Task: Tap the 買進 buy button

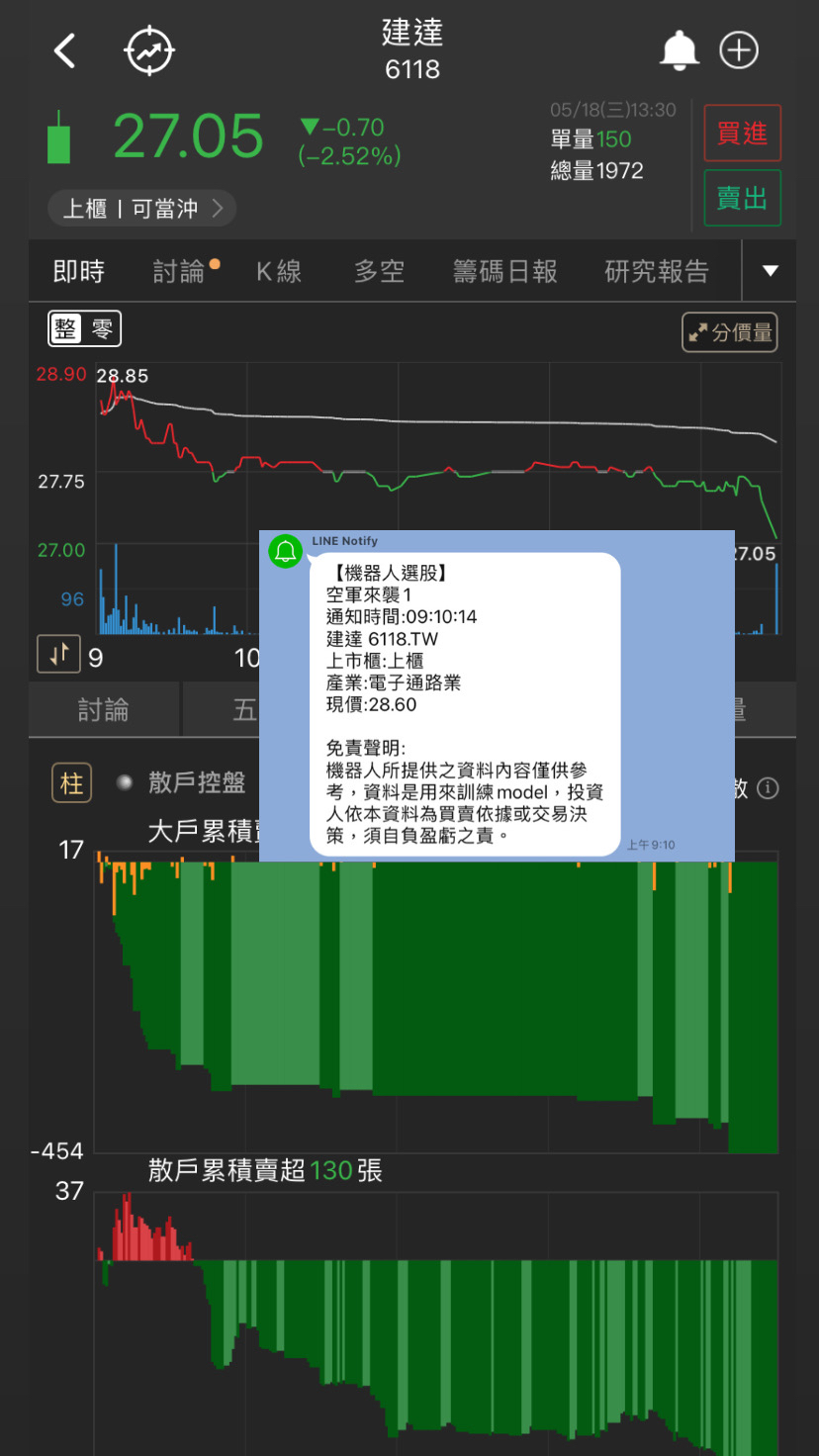Action: [742, 133]
